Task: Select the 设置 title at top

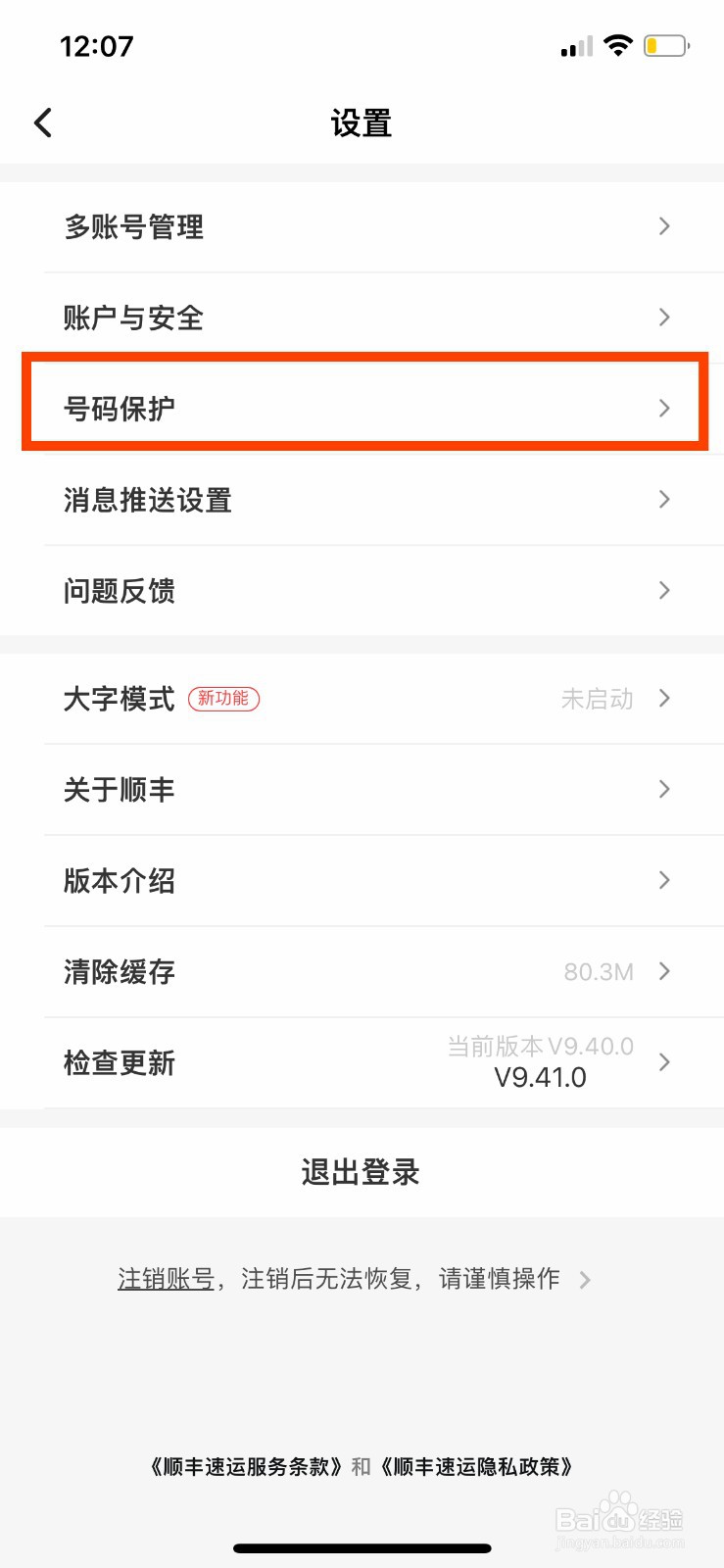Action: [x=362, y=122]
